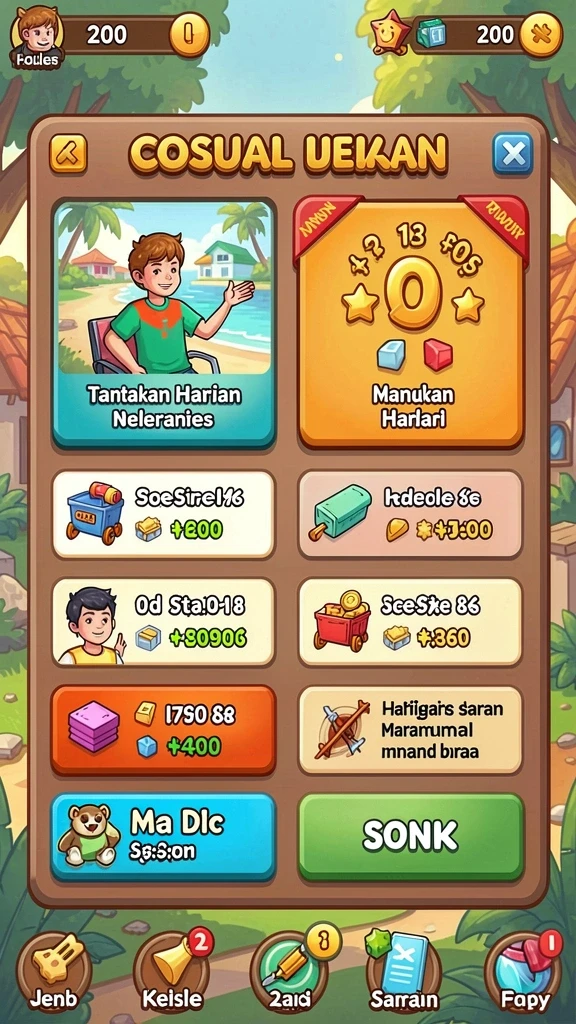The image size is (576, 1024).
Task: Open the player profile avatar
Action: click(37, 37)
